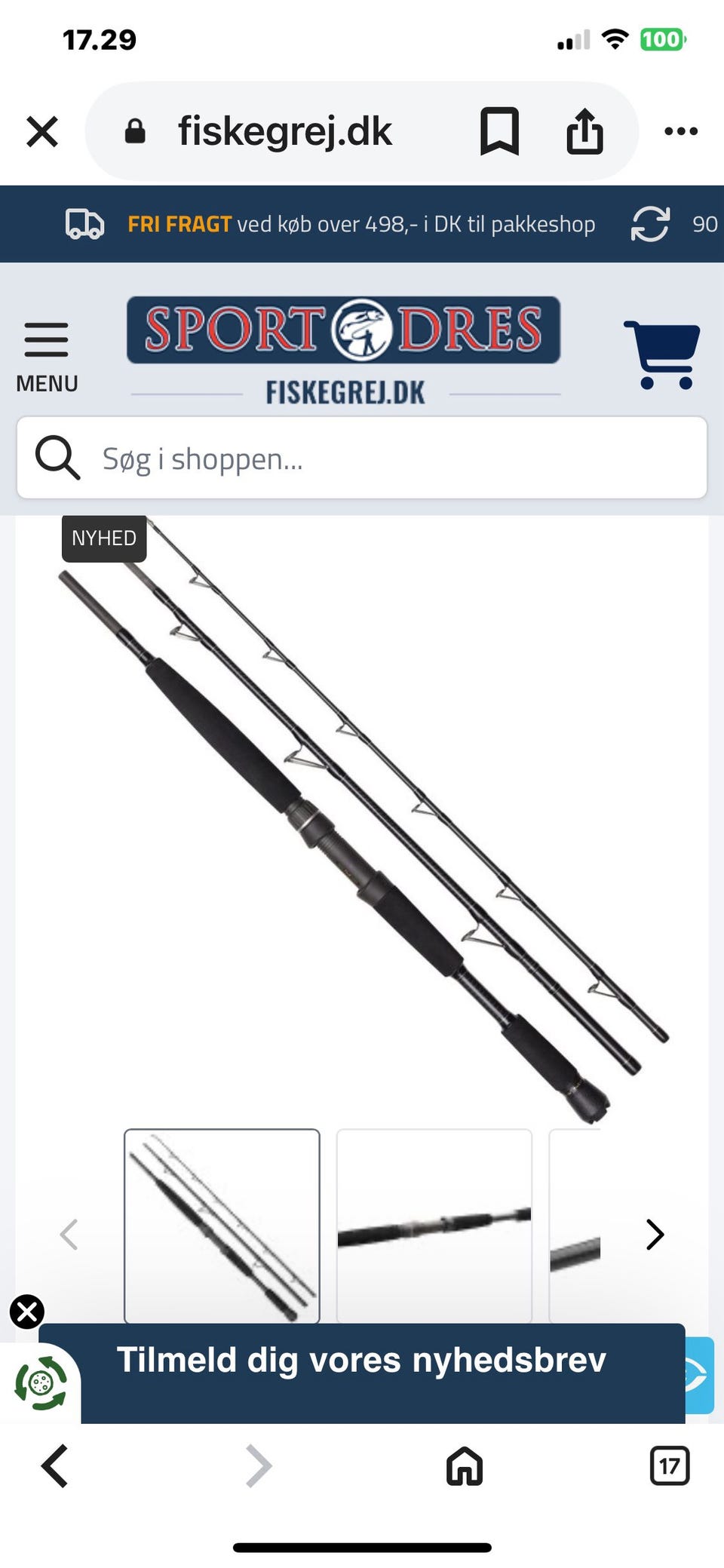Image resolution: width=724 pixels, height=1568 pixels.
Task: Select the first rod thumbnail
Action: pyautogui.click(x=222, y=1225)
